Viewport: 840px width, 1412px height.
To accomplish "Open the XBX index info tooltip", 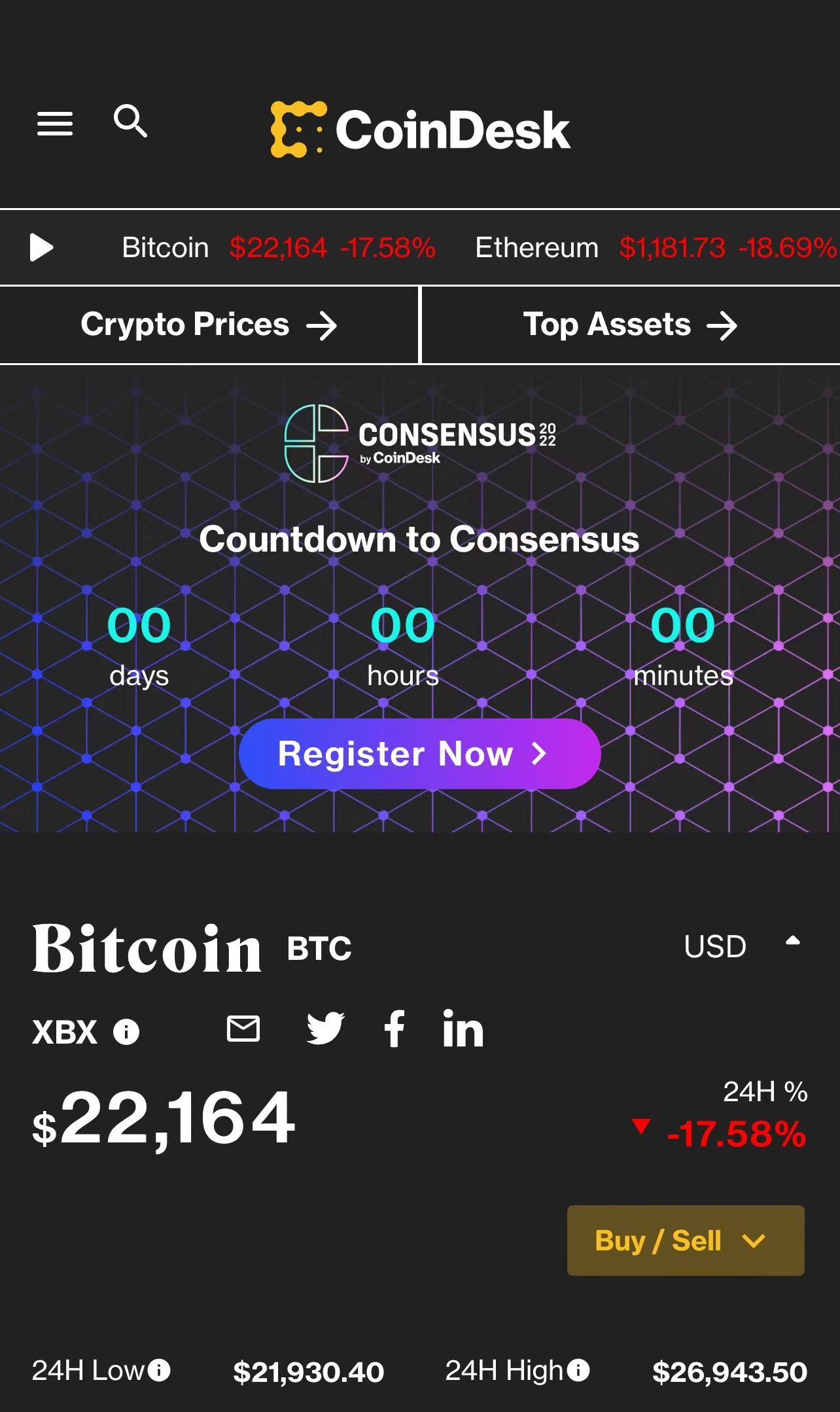I will (126, 1032).
